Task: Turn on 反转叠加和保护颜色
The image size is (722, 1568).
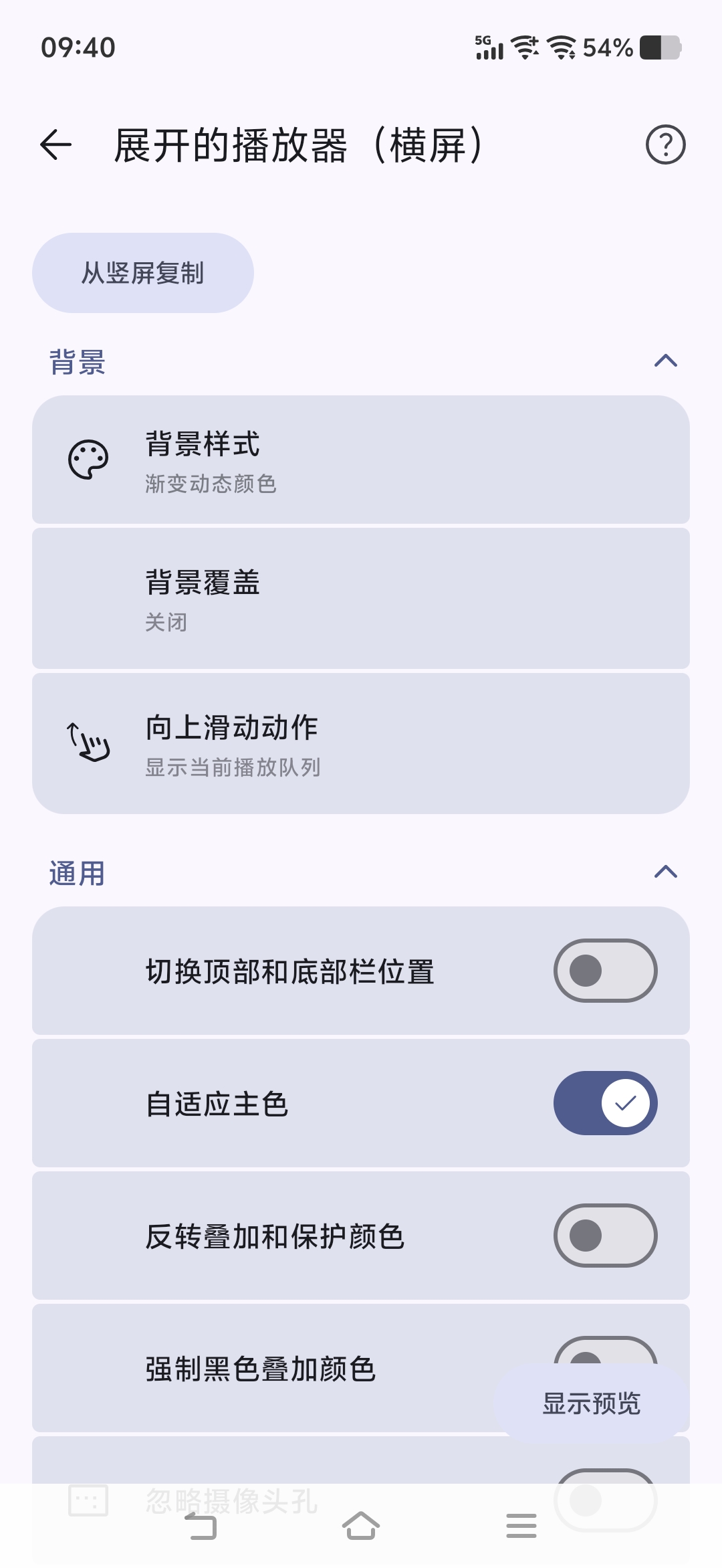Action: [x=605, y=1236]
